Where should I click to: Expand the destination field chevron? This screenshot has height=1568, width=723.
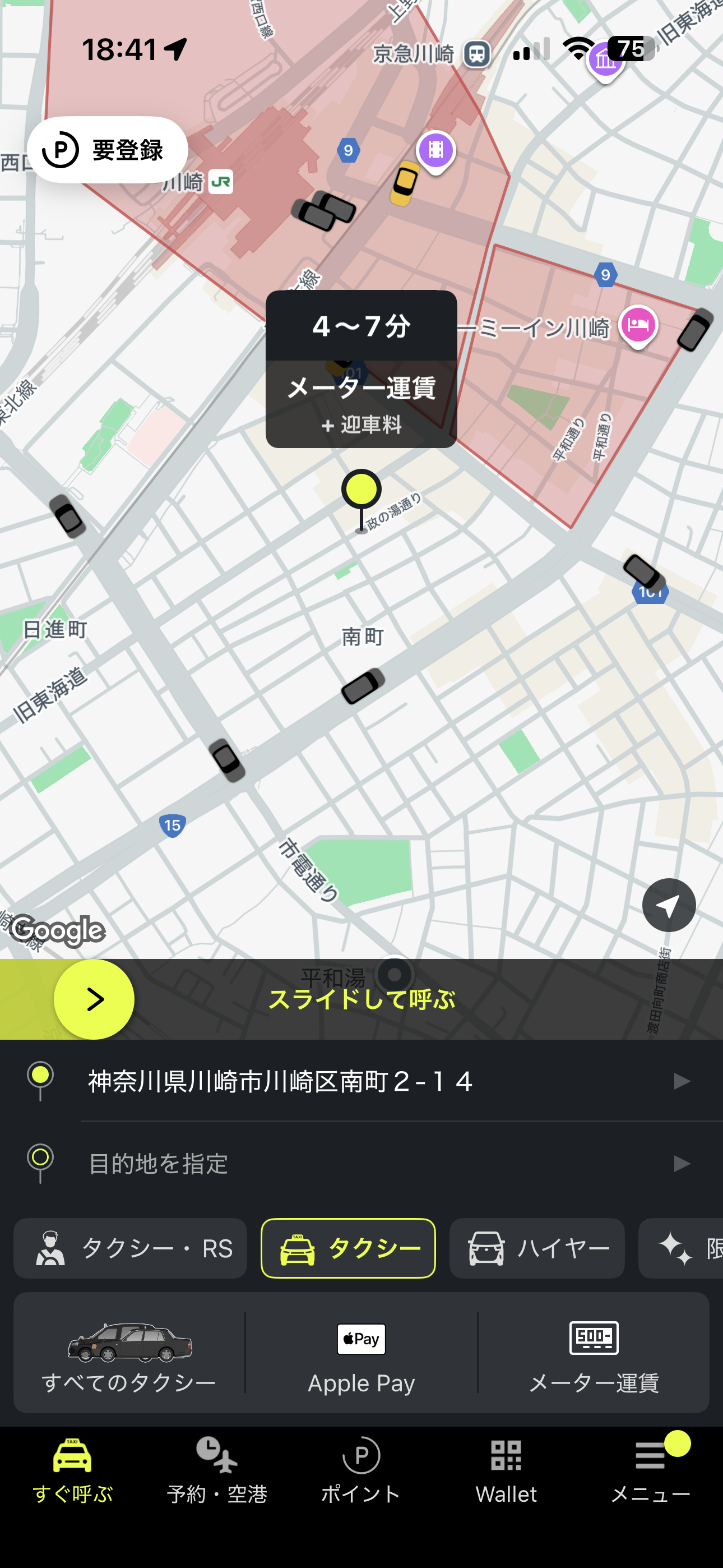[x=683, y=1163]
